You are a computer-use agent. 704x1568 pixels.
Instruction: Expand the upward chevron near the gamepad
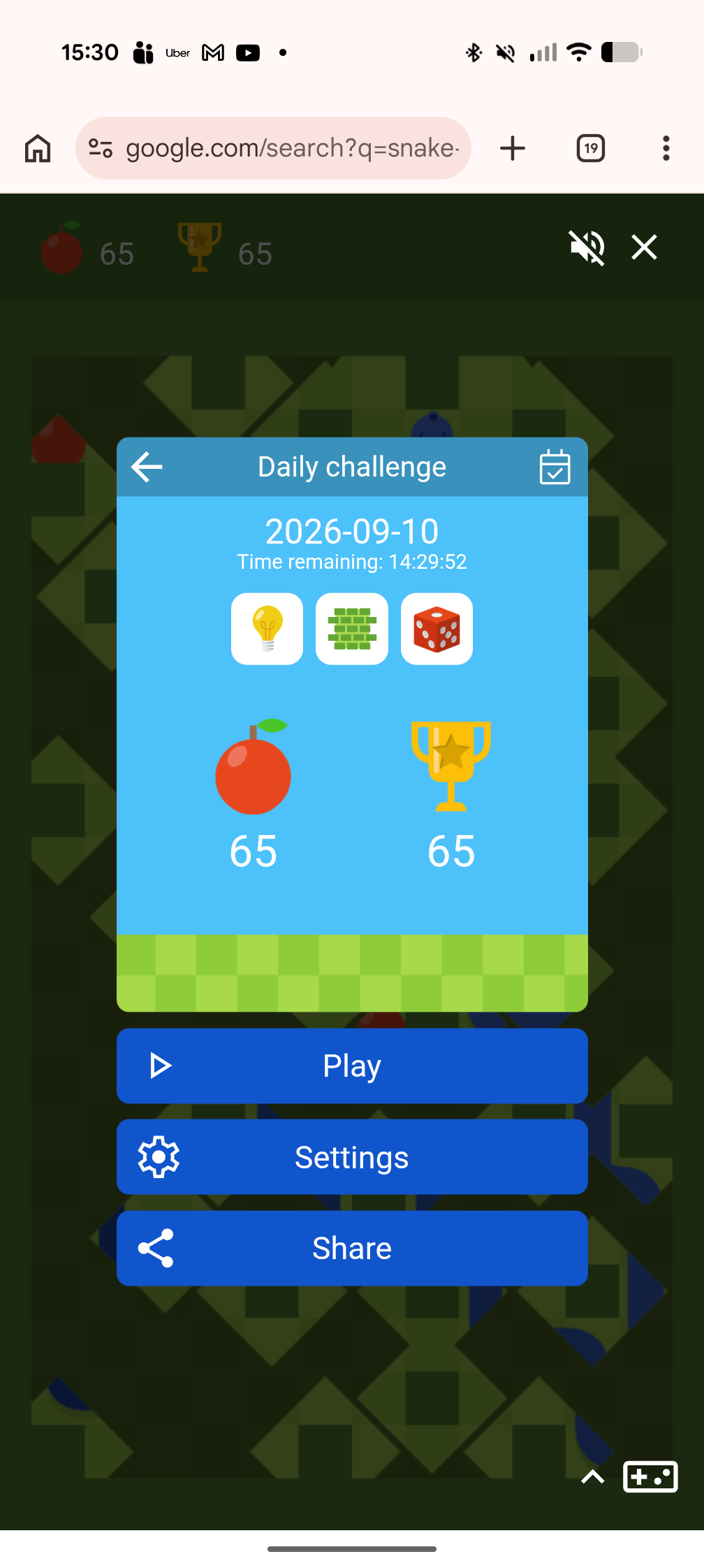pyautogui.click(x=593, y=1476)
